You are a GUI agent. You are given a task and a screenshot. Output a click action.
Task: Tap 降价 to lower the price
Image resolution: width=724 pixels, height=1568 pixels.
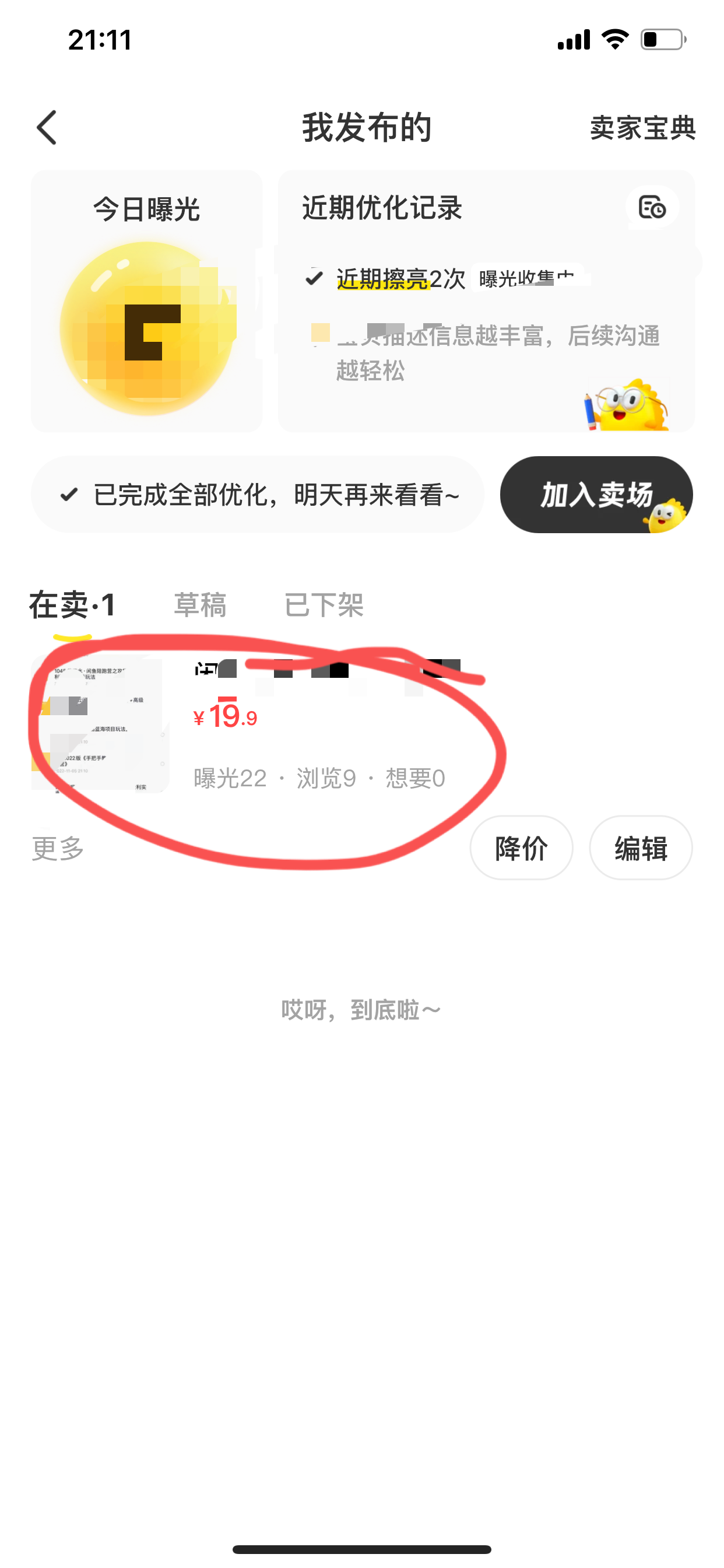pyautogui.click(x=521, y=848)
